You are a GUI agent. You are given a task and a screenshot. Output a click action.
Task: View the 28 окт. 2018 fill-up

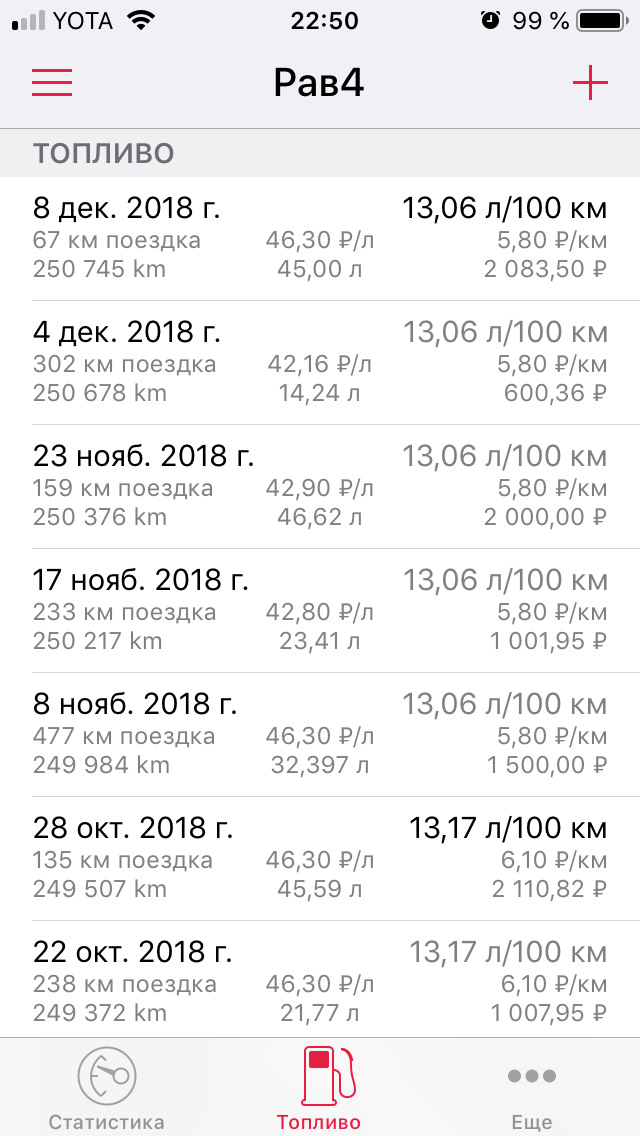[320, 858]
